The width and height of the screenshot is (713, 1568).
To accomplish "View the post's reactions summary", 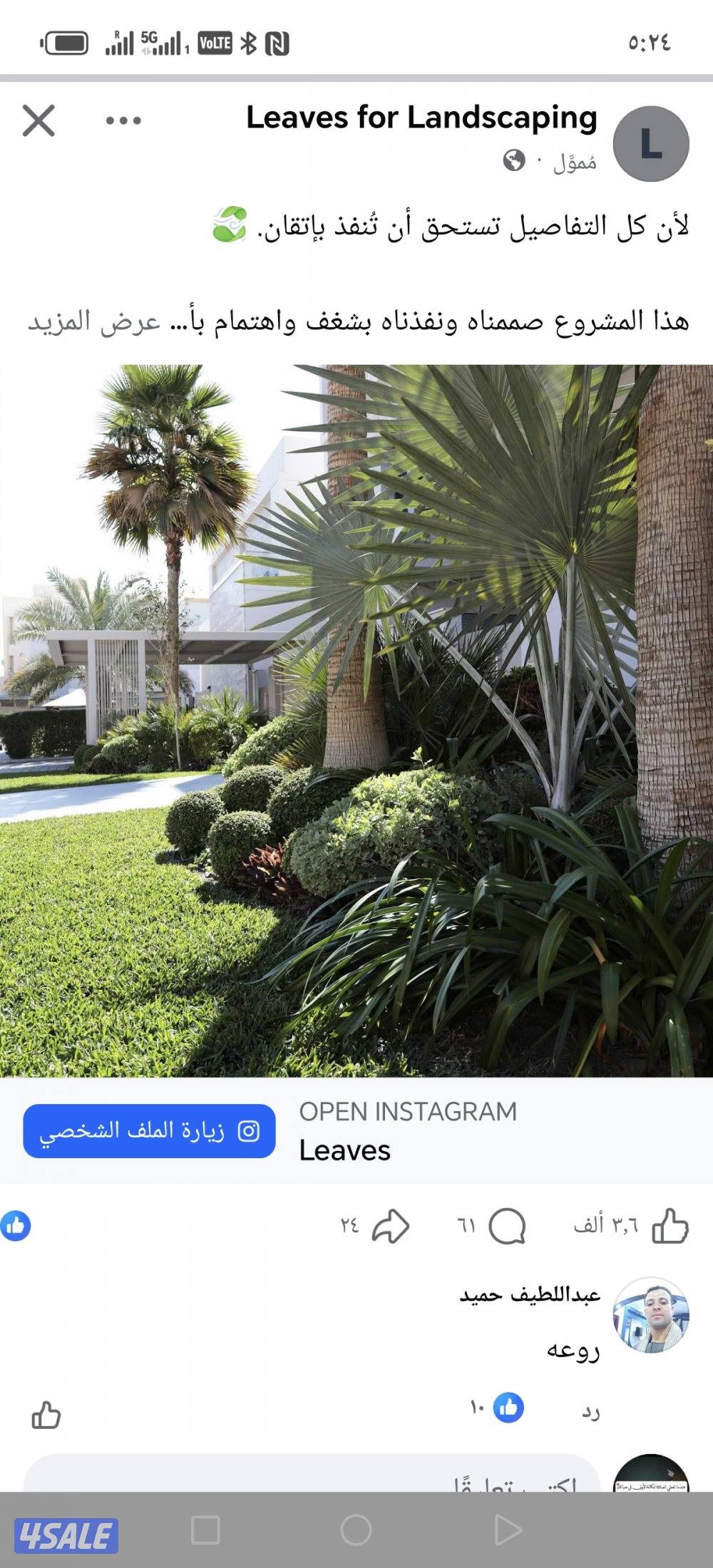I will (x=16, y=1226).
